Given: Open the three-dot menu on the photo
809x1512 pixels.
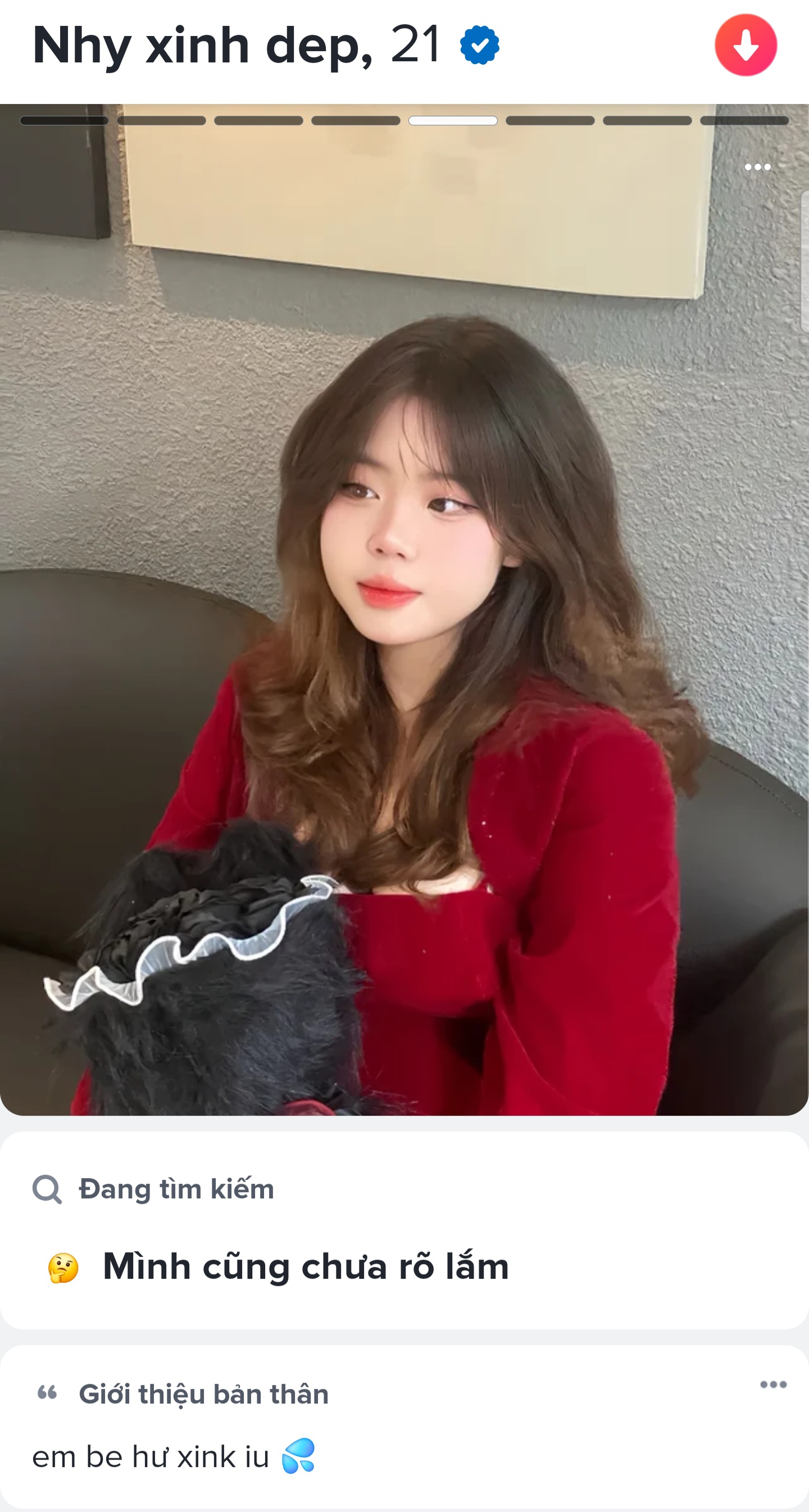Looking at the screenshot, I should click(x=757, y=168).
